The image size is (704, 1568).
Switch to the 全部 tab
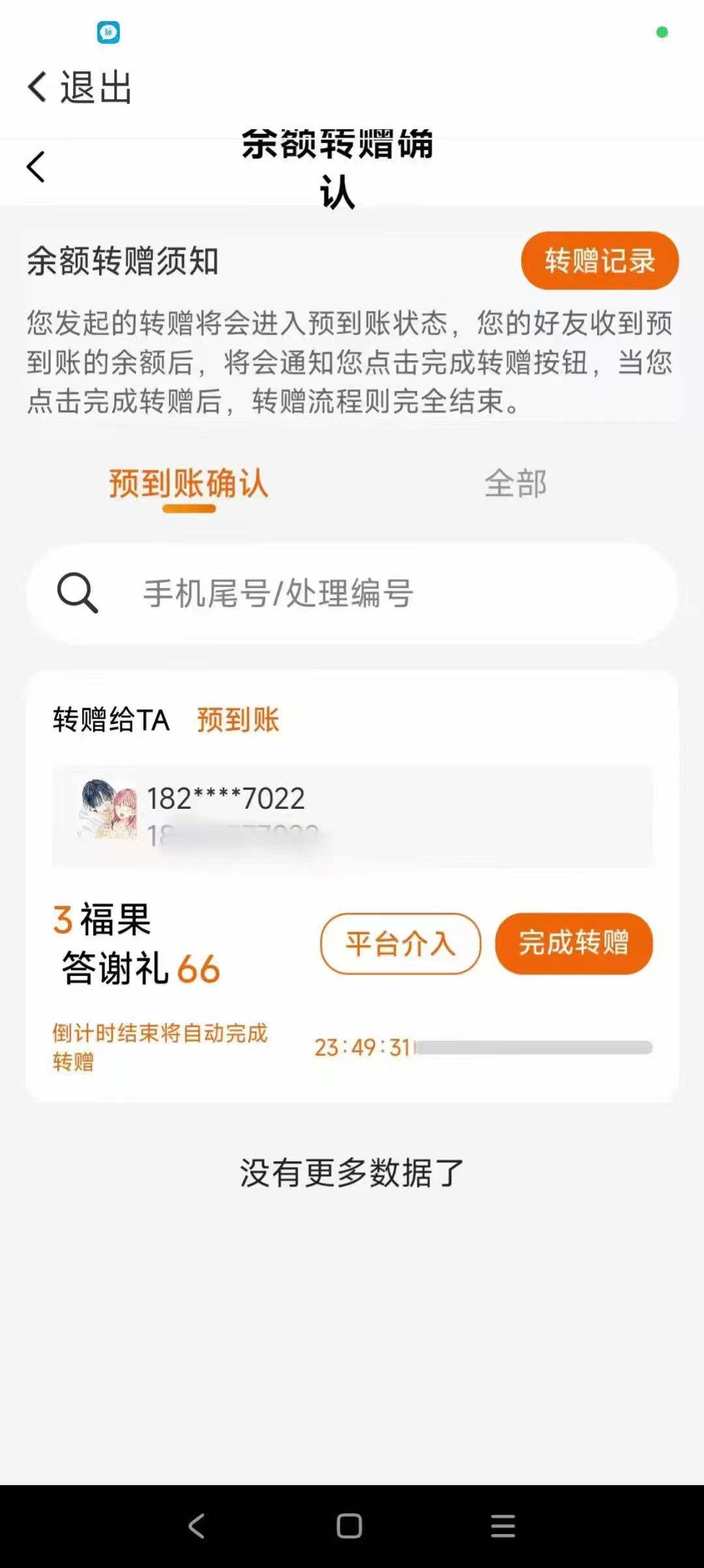point(515,484)
